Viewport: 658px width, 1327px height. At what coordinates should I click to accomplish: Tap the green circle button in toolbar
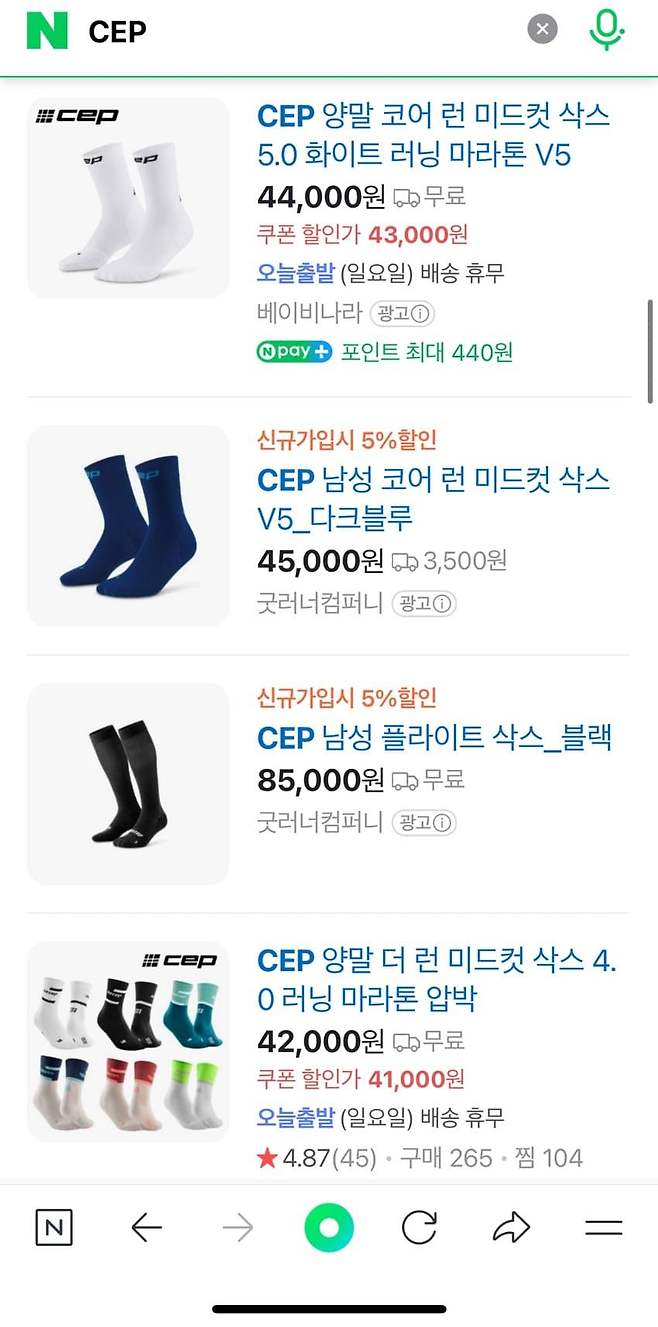[x=329, y=1228]
